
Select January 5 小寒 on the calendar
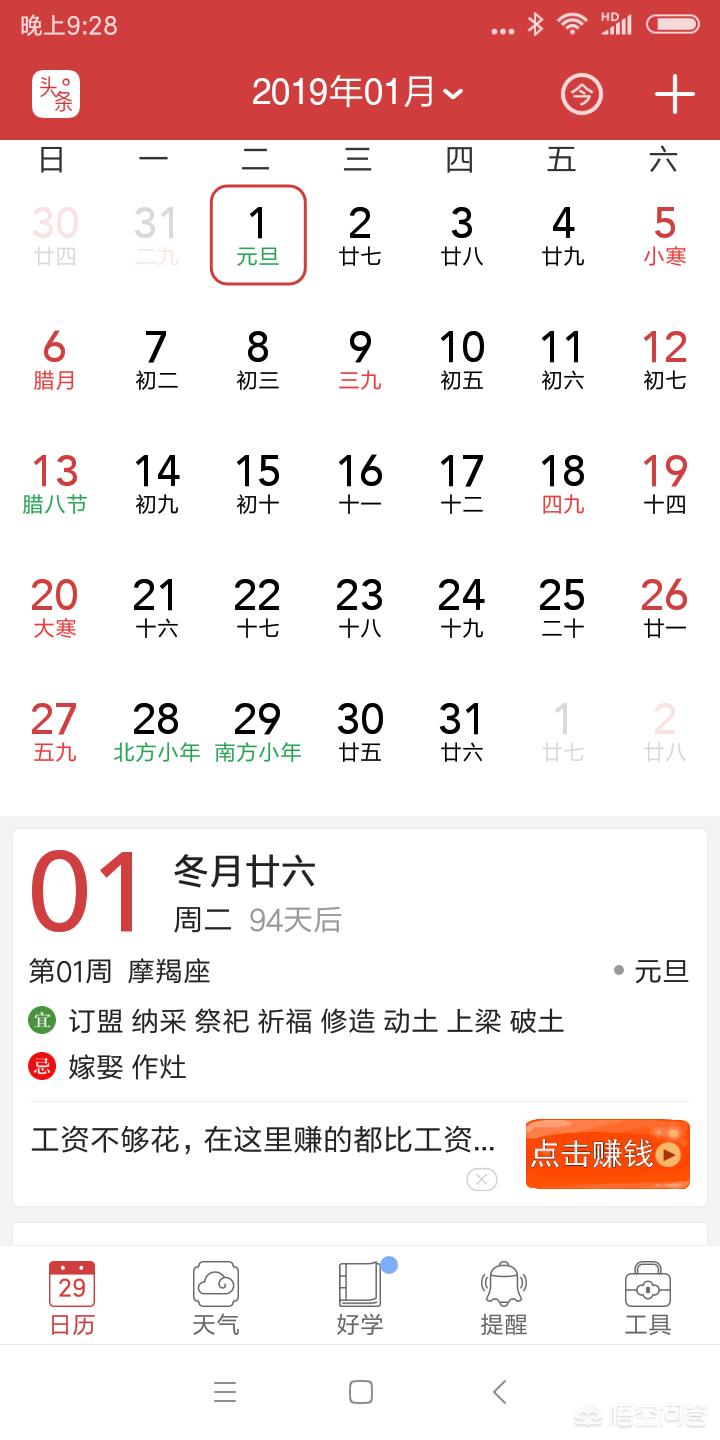pyautogui.click(x=664, y=235)
